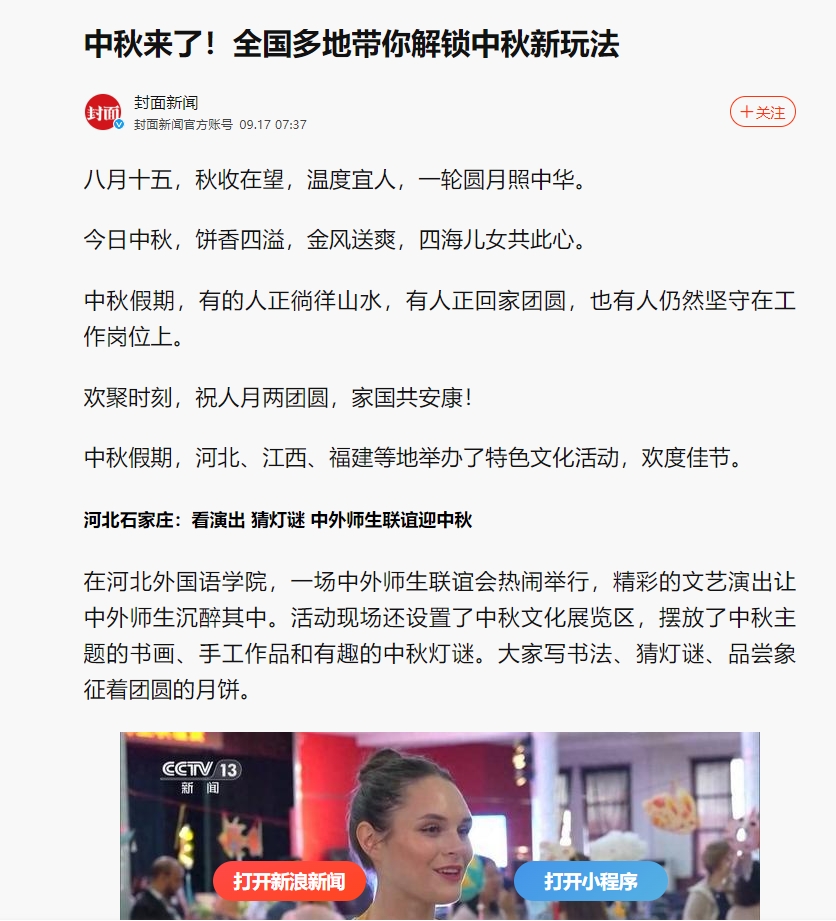Tap the 打开小程序 button
Screen dimensions: 836x921
pyautogui.click(x=591, y=881)
